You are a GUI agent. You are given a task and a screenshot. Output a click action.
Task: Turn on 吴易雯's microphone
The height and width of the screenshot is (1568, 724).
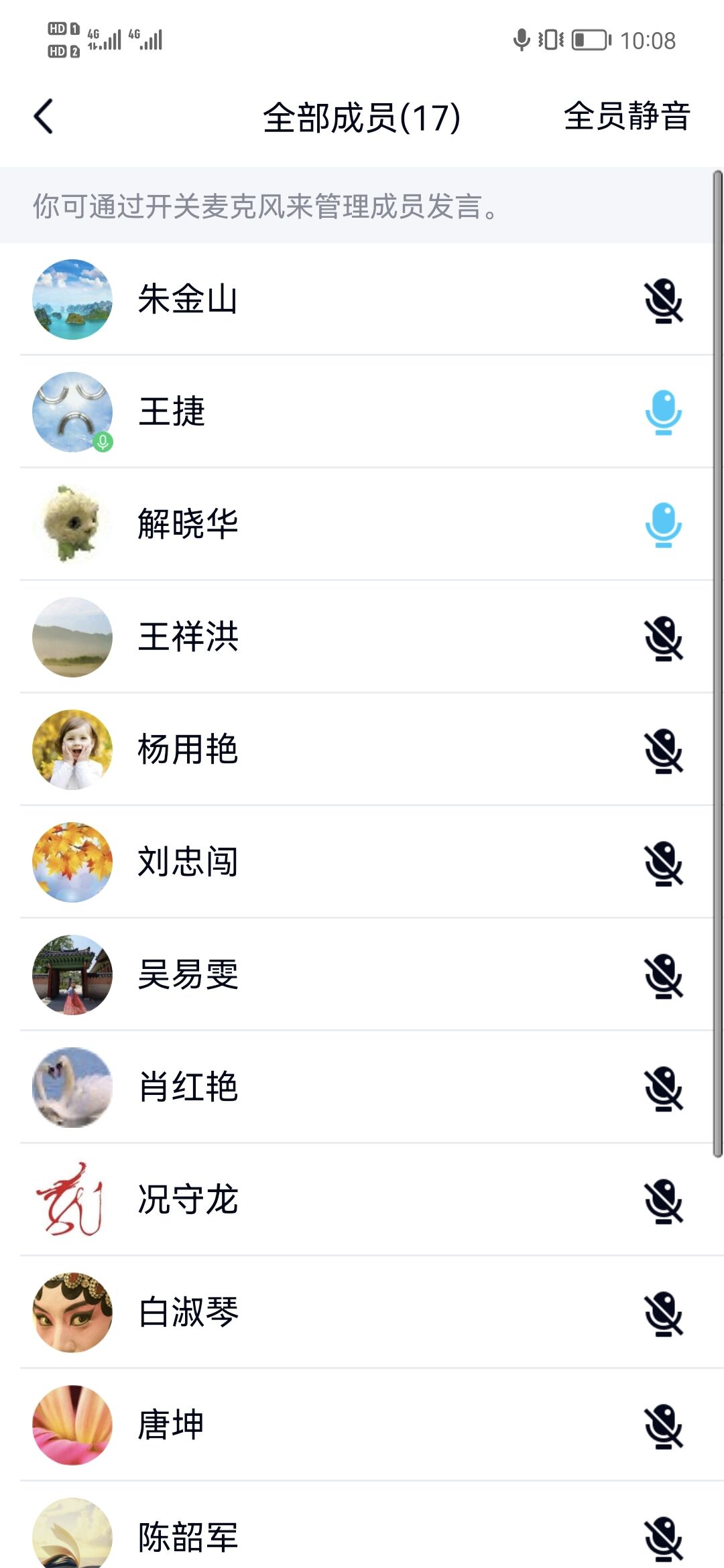[663, 976]
